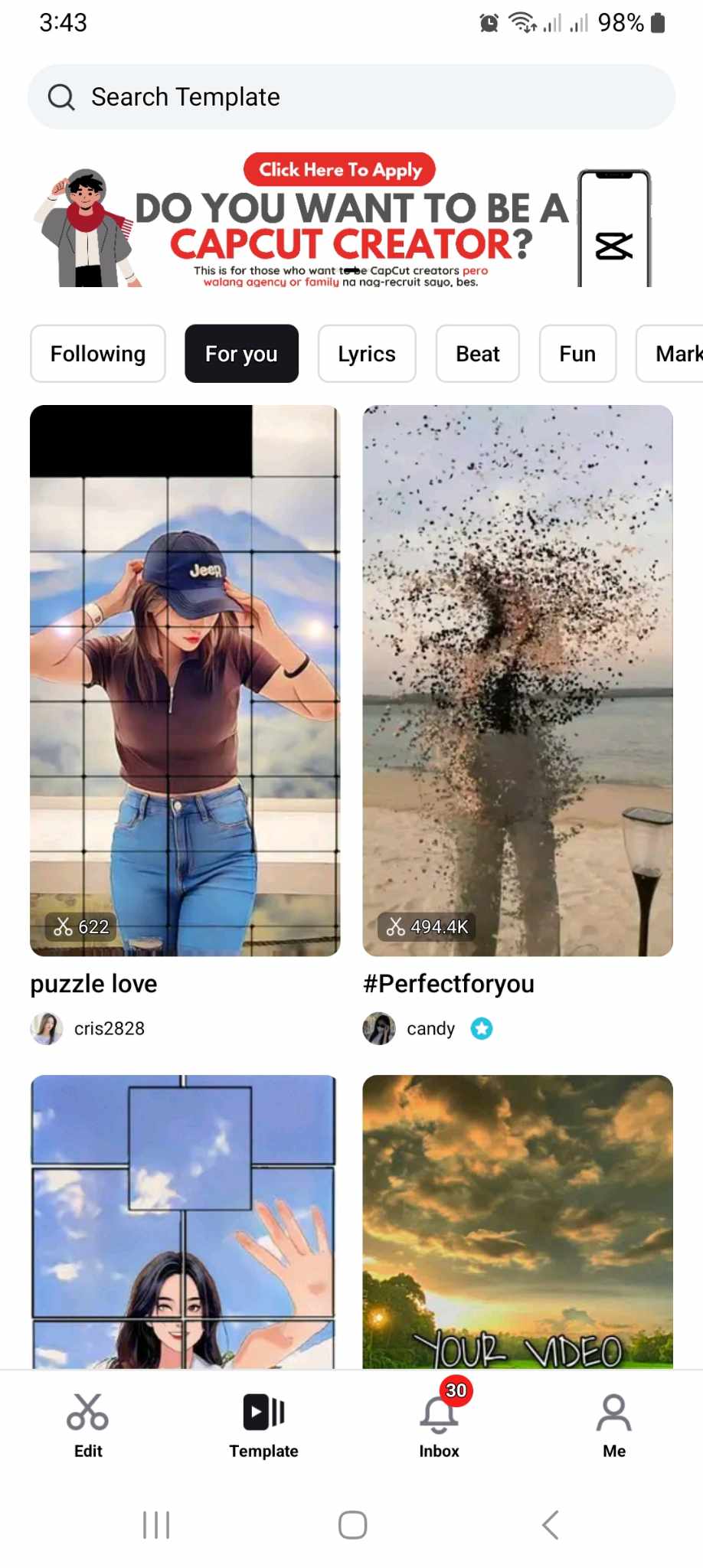Select the Beat category
703x1568 pixels.
point(477,354)
